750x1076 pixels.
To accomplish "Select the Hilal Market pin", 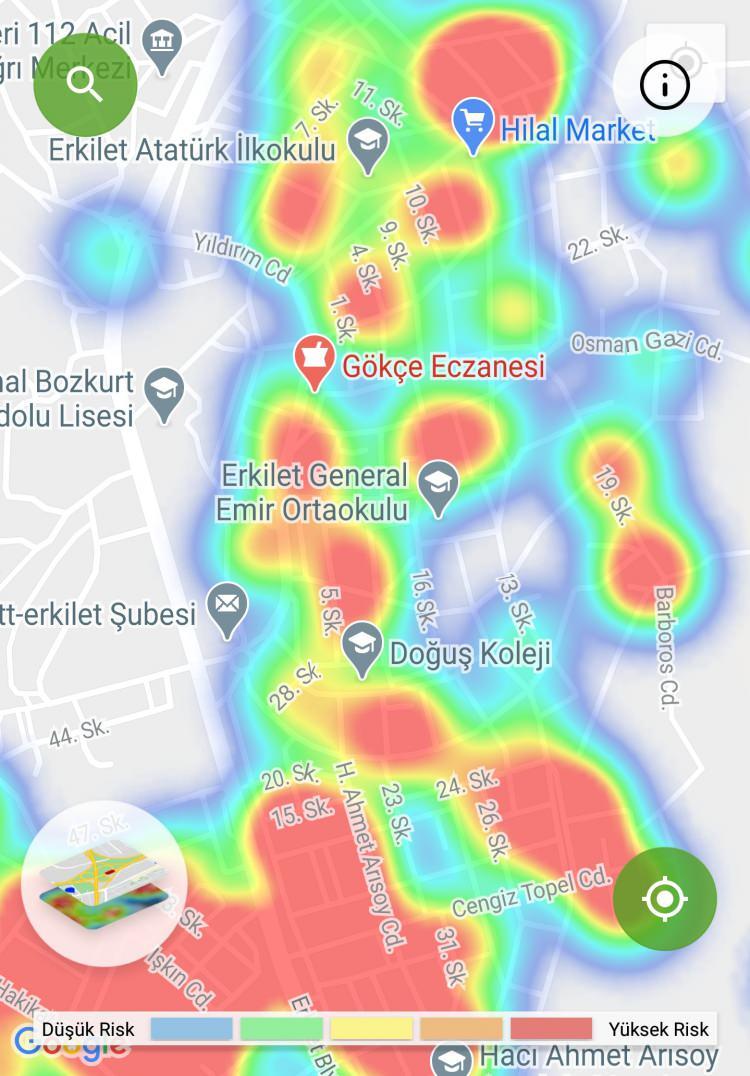I will click(x=471, y=126).
